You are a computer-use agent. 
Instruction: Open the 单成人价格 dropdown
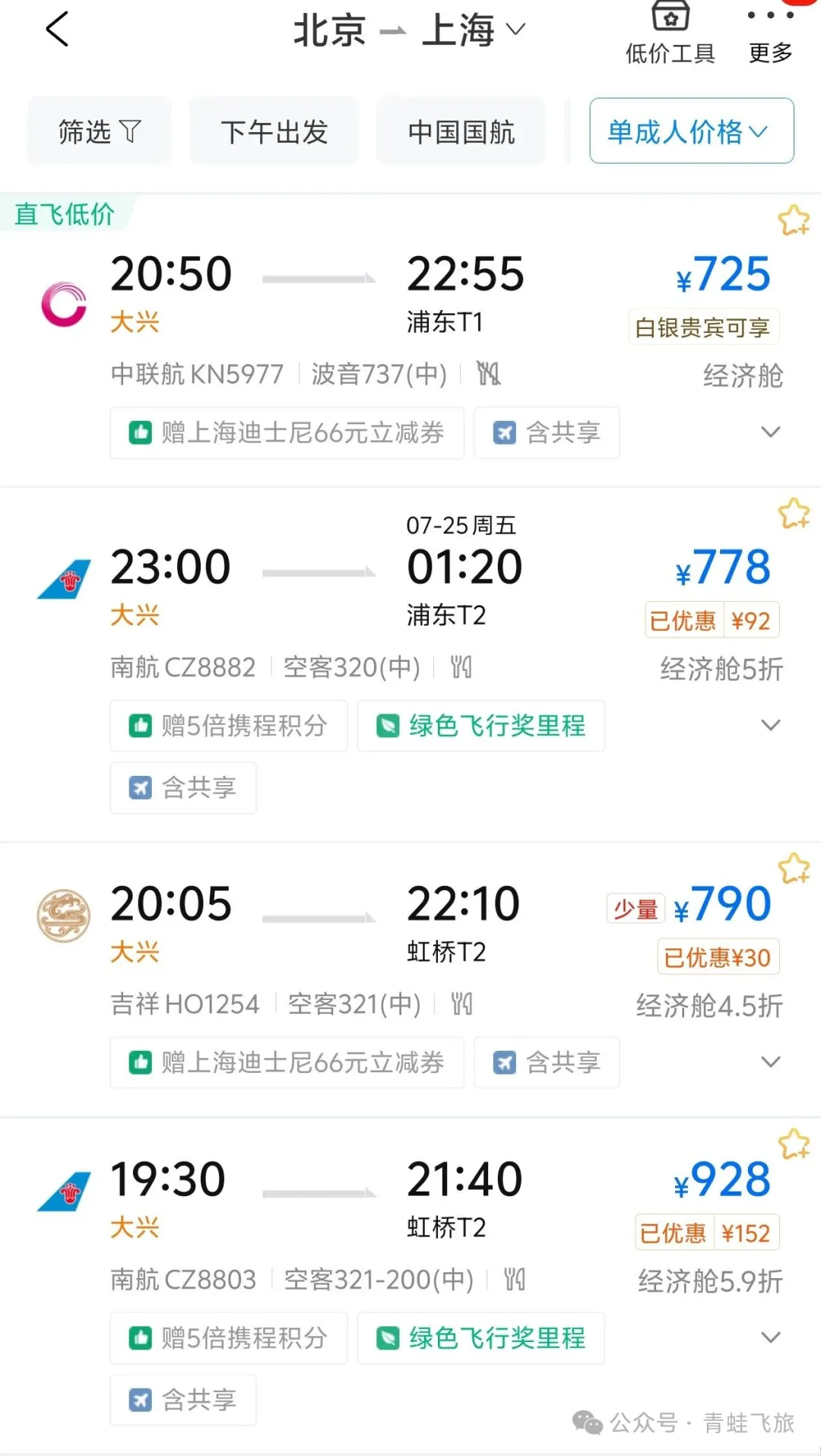tap(692, 131)
